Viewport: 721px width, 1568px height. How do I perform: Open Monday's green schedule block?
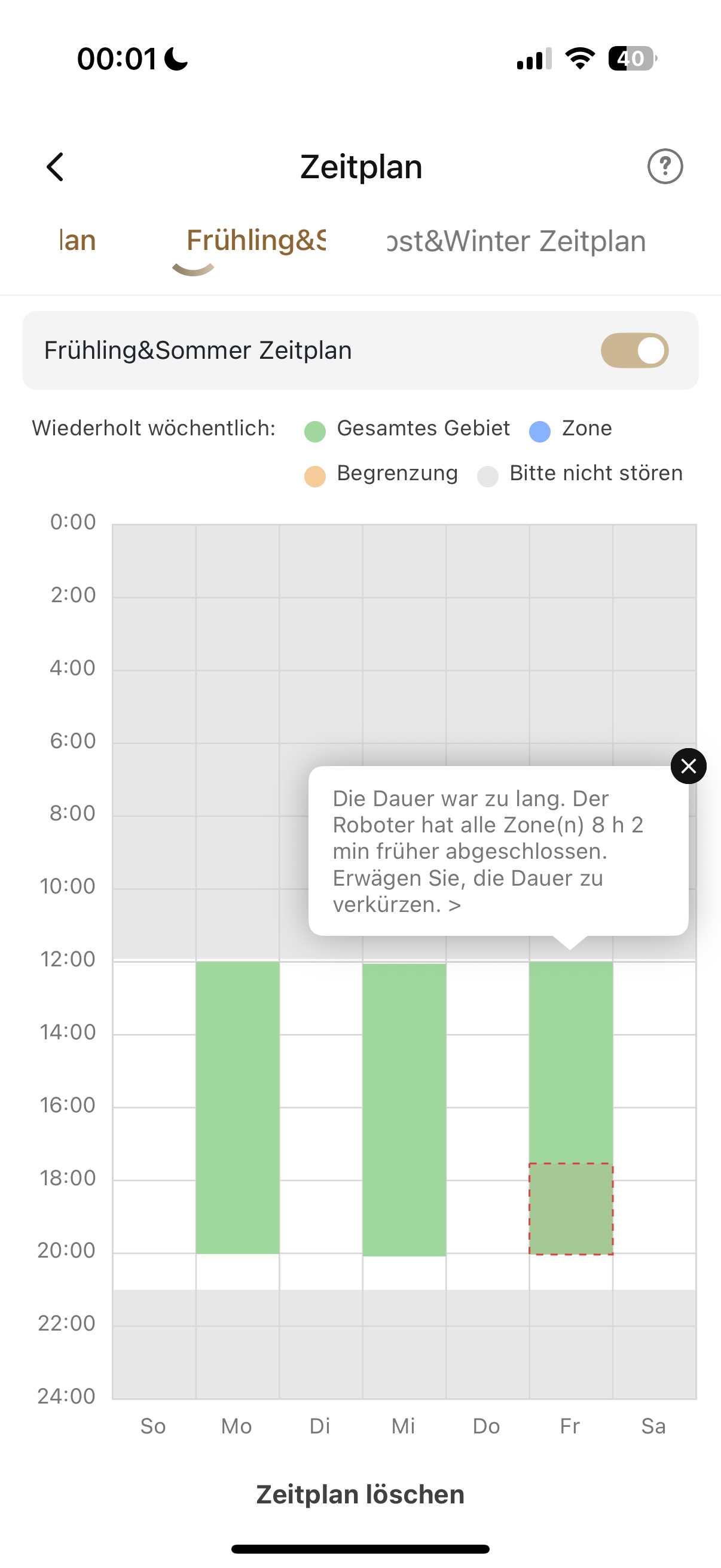pos(238,1108)
